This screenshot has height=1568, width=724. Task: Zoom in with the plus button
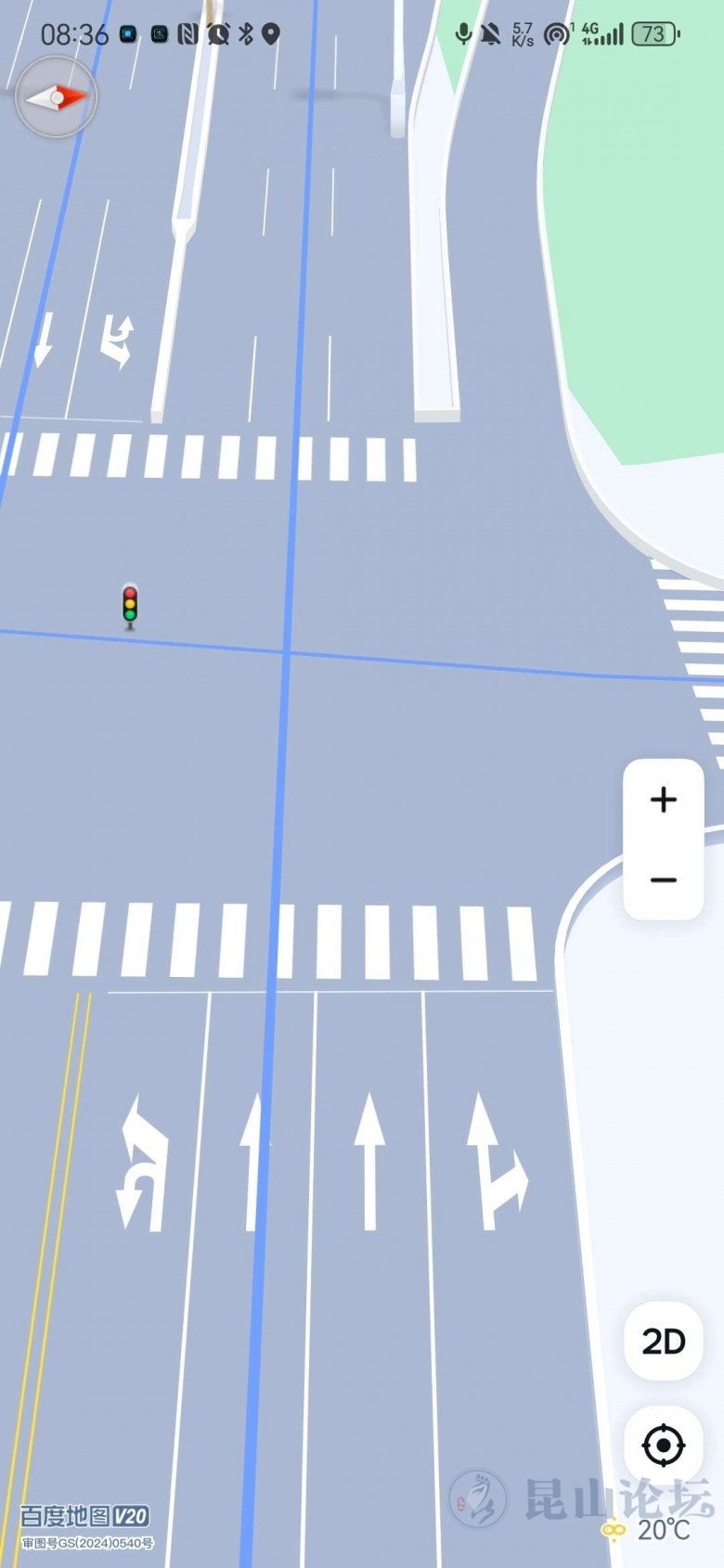point(663,799)
